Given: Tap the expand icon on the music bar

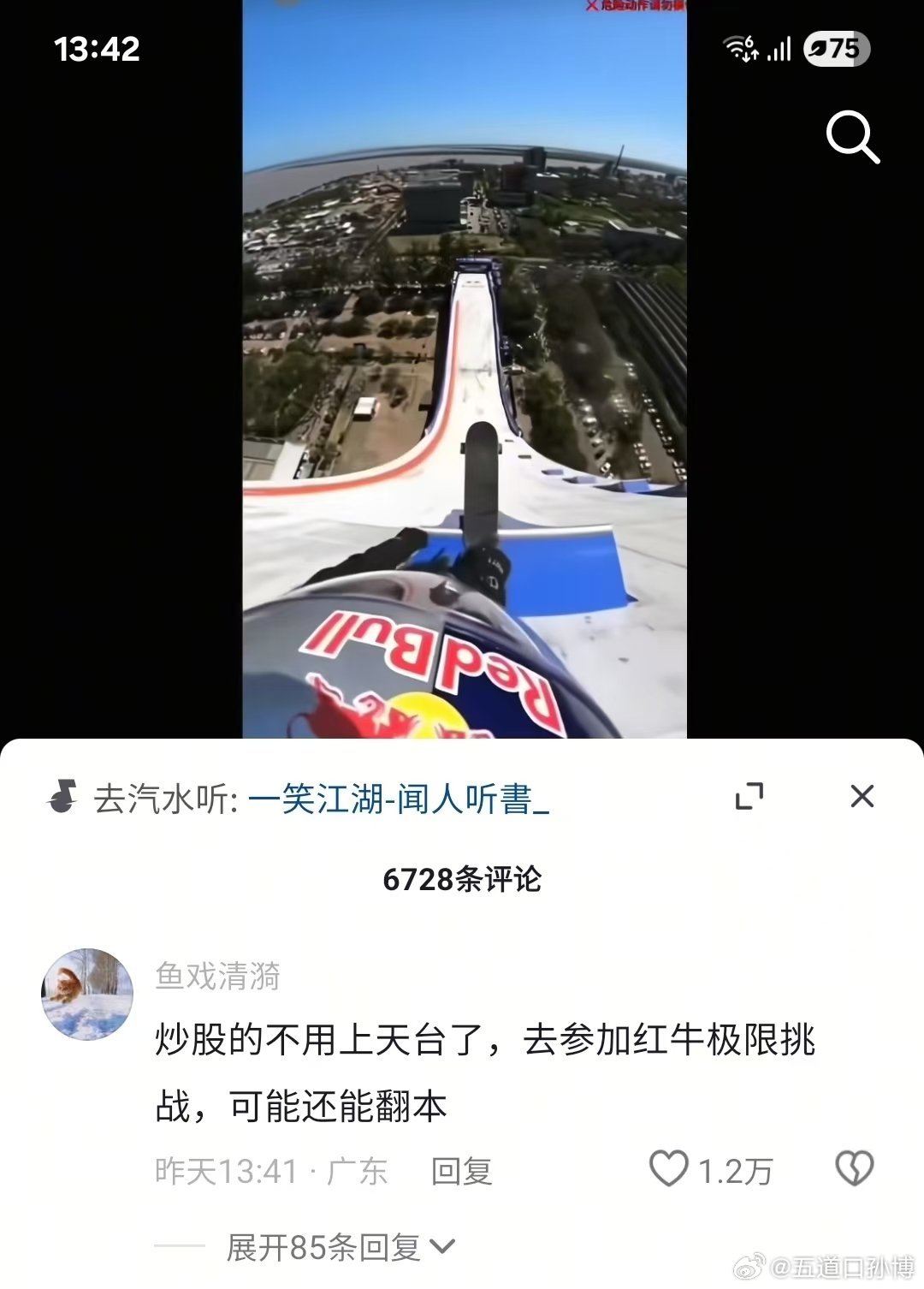Looking at the screenshot, I should click(x=751, y=796).
